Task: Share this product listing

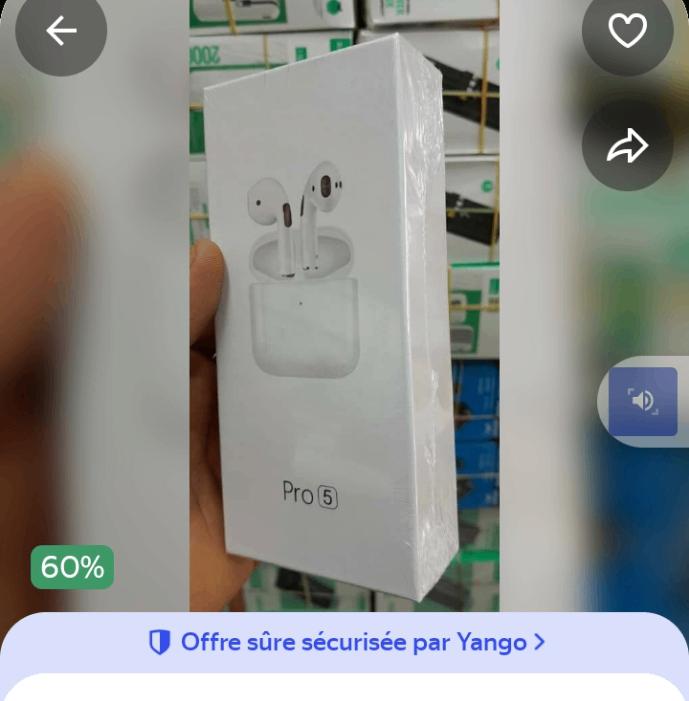Action: coord(628,146)
